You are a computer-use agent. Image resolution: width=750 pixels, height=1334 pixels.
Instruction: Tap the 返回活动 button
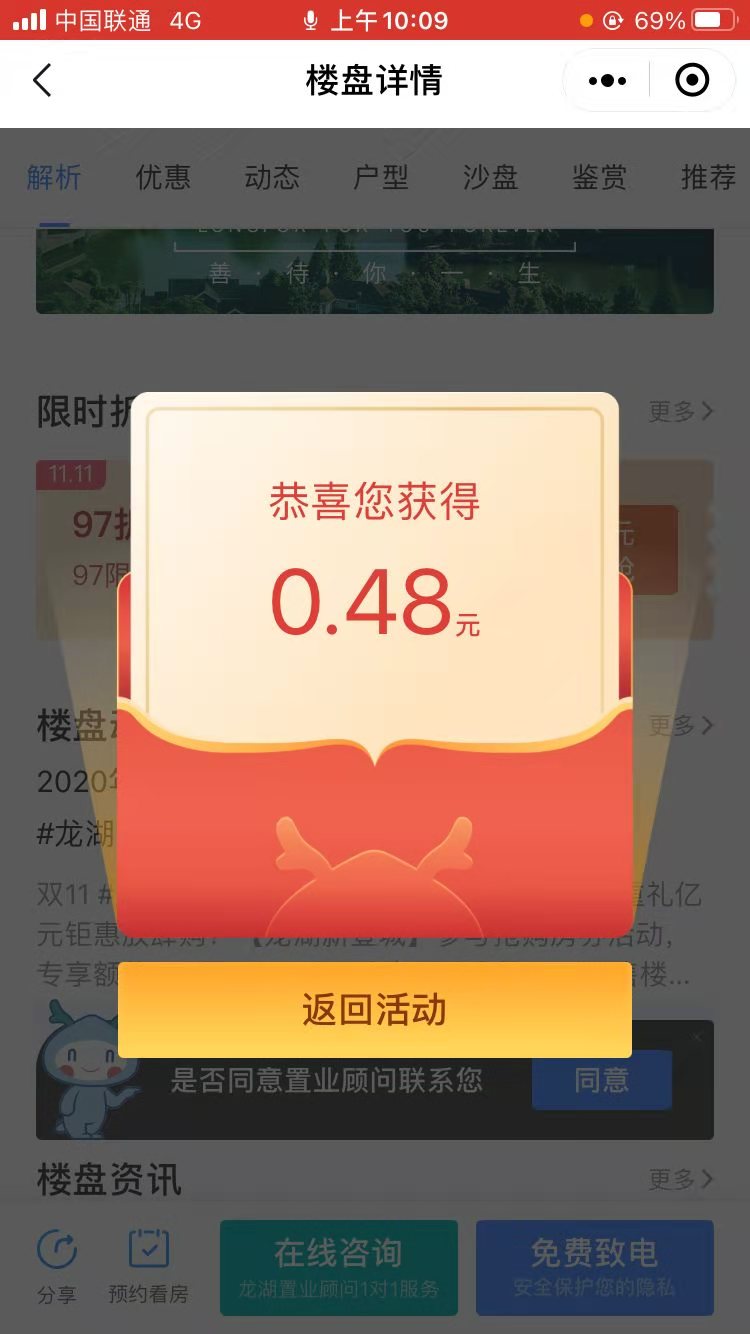374,1010
